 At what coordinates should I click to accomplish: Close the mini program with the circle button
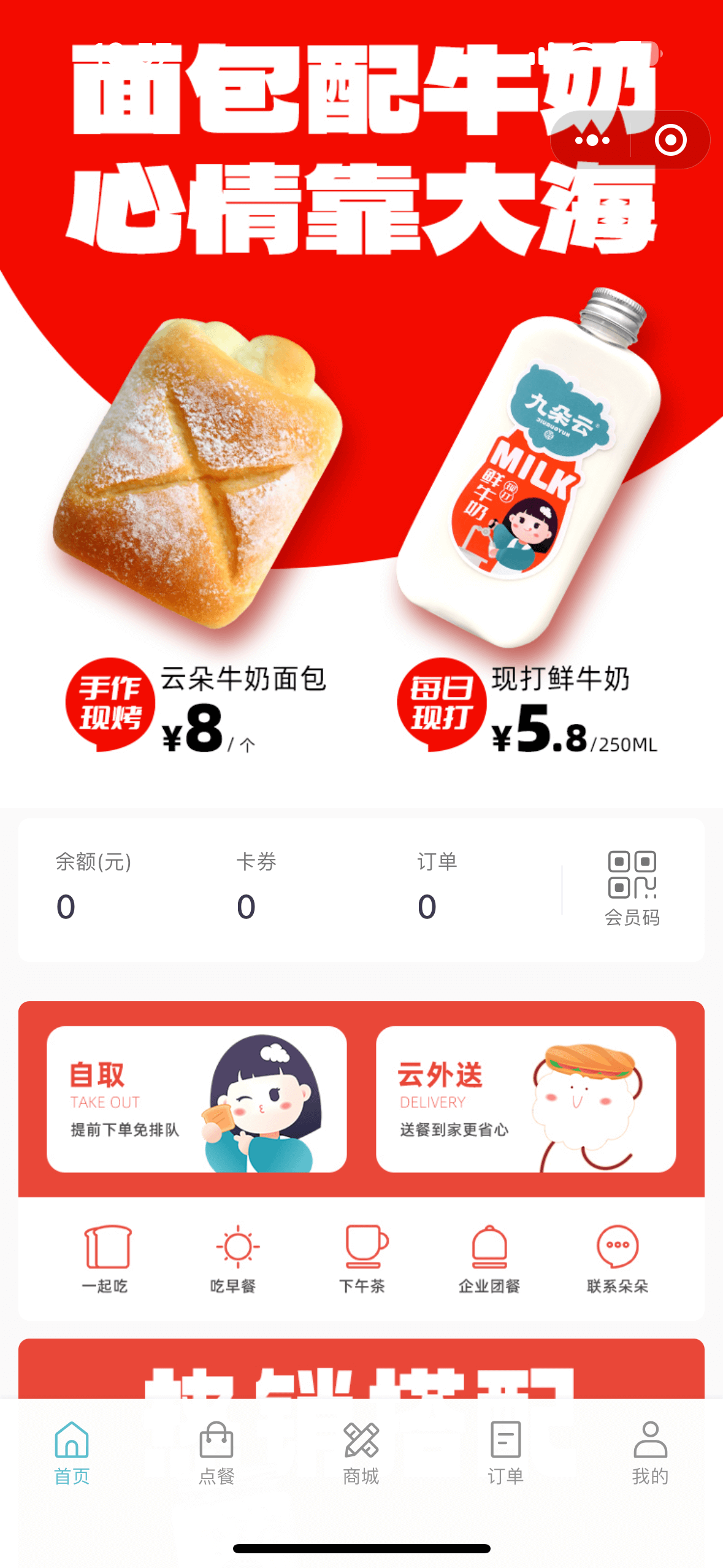pyautogui.click(x=670, y=140)
